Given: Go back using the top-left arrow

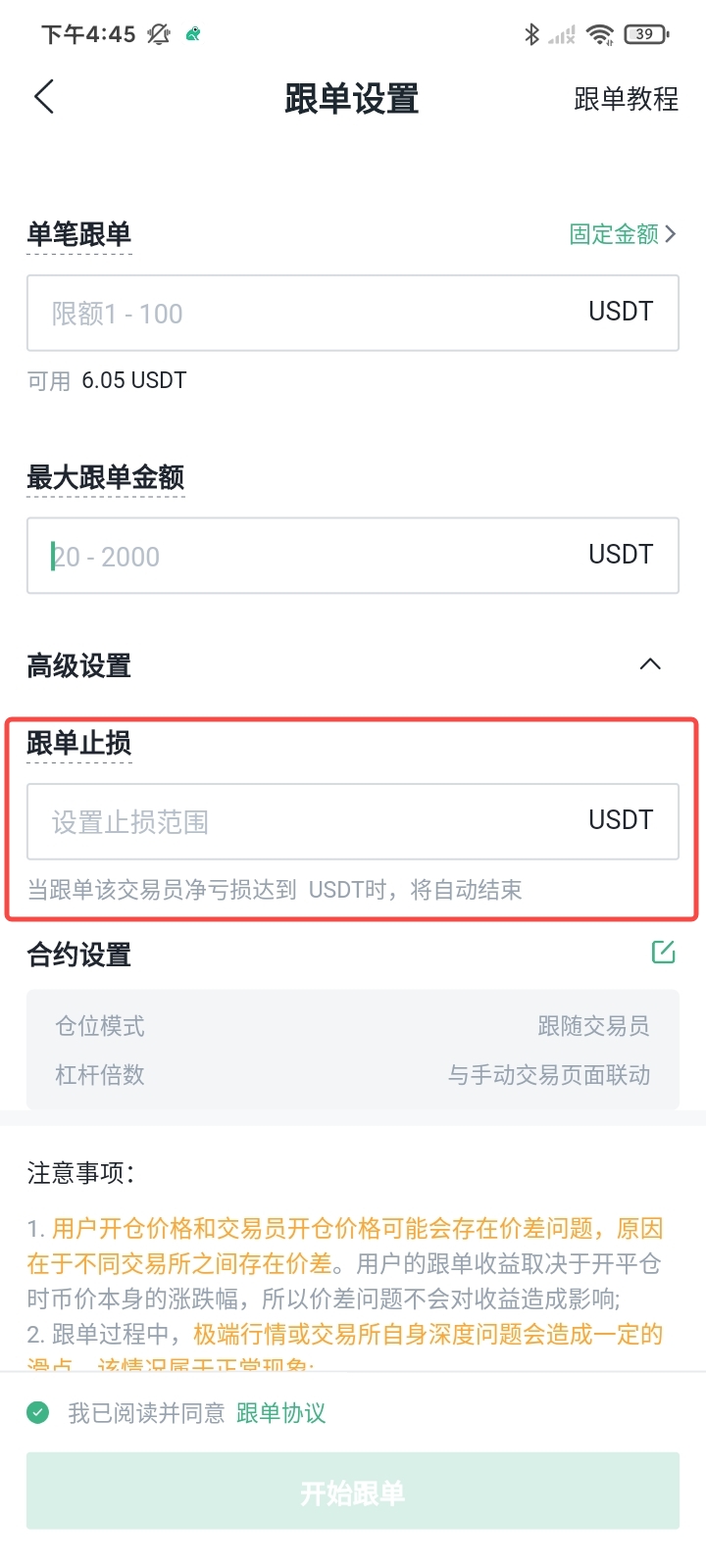Looking at the screenshot, I should [x=44, y=97].
